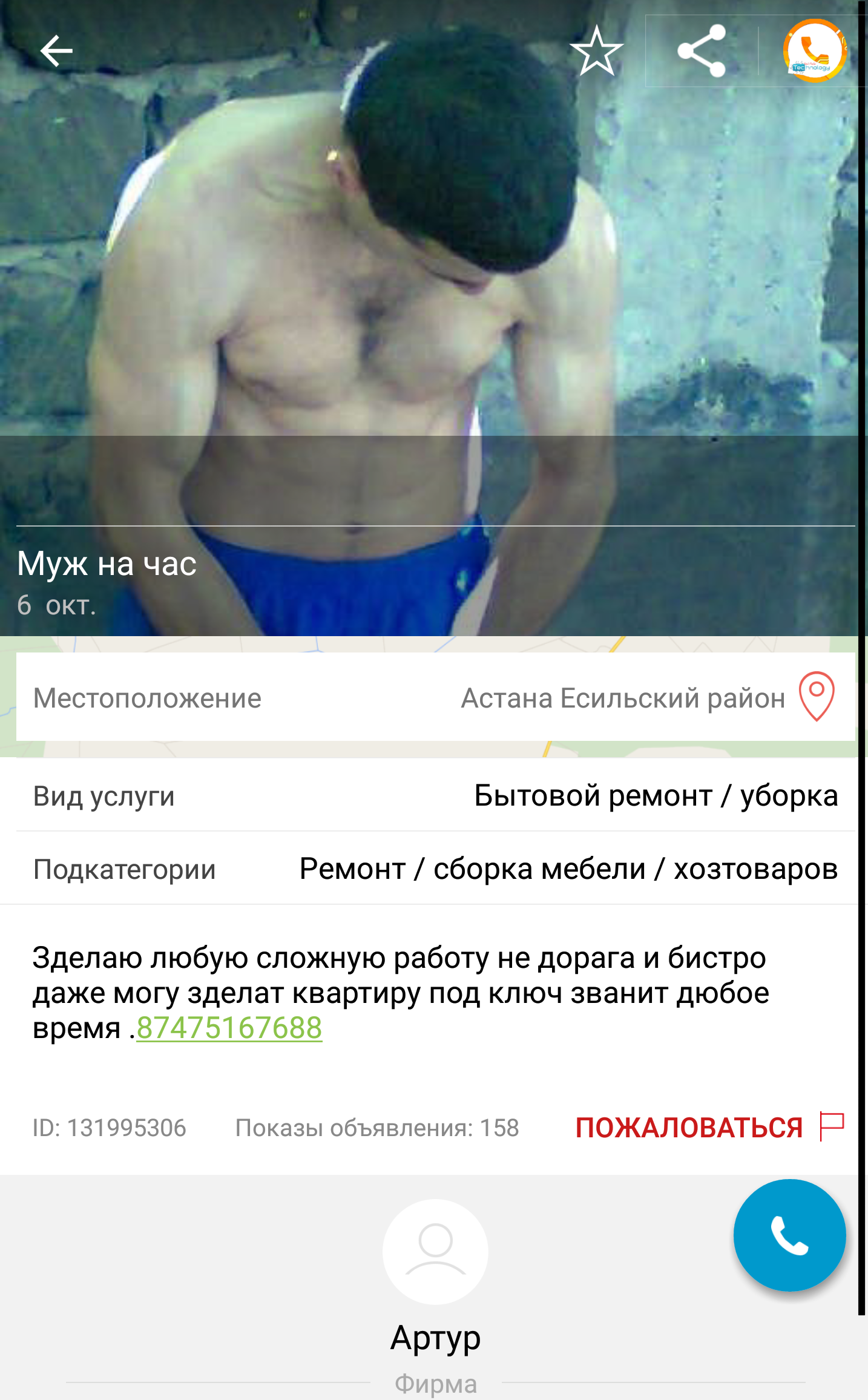Screen dimensions: 868x1400
Task: Open the location row for Астана Есильский район
Action: pos(435,697)
